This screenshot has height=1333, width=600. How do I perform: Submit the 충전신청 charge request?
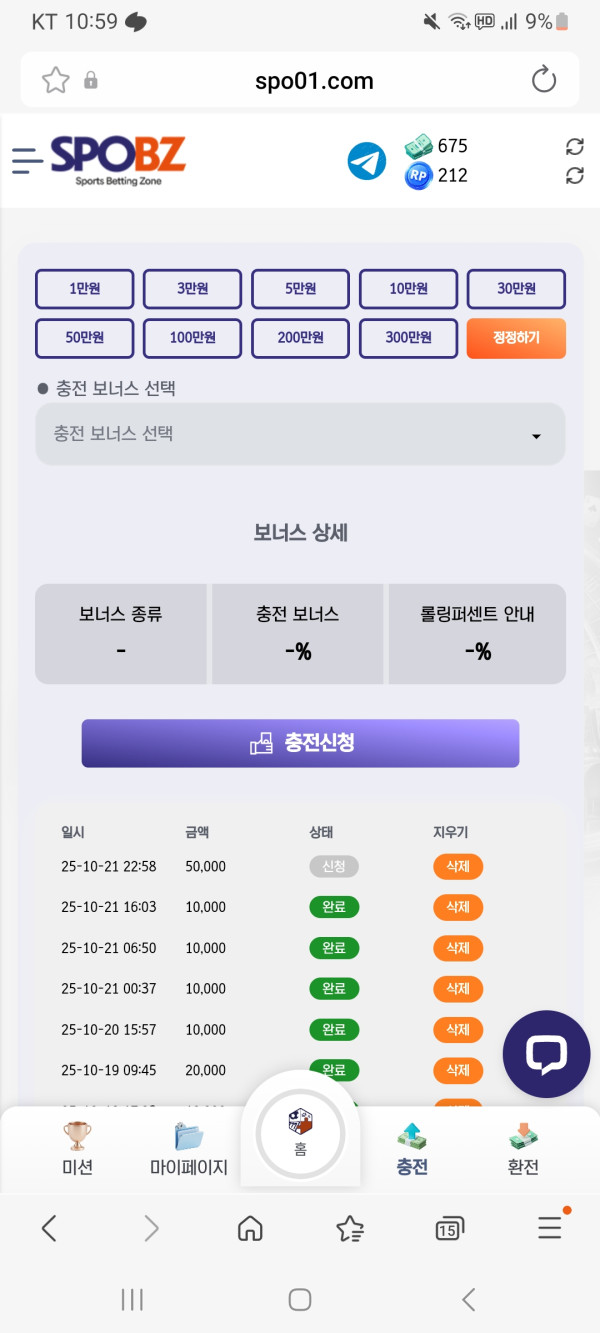pyautogui.click(x=300, y=743)
